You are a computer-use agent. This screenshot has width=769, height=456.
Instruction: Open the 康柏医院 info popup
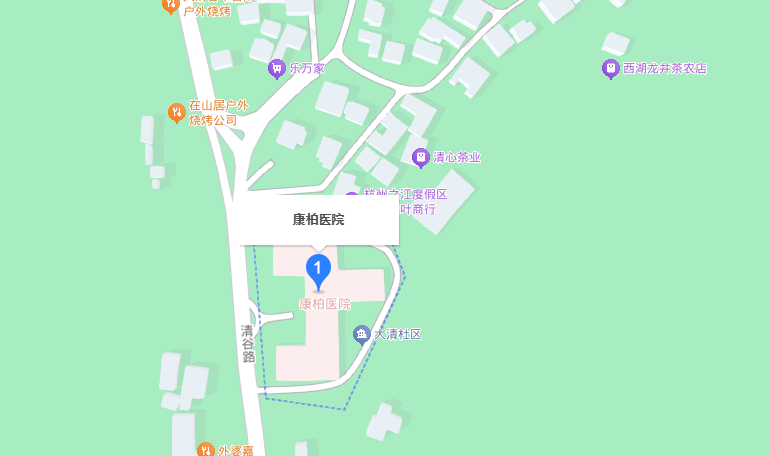point(318,219)
